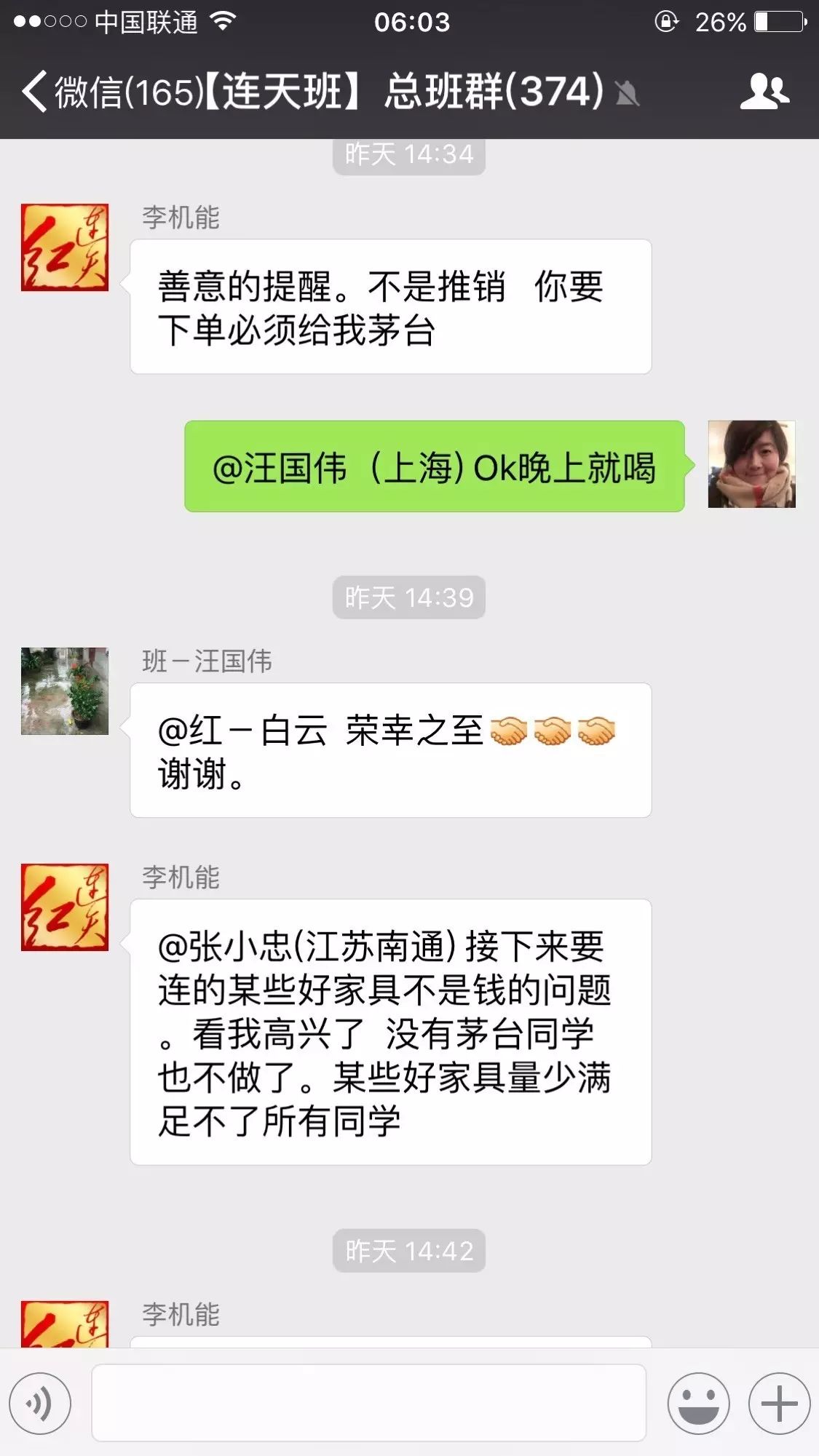Focus the message text field
This screenshot has height=1456, width=819.
368,1403
